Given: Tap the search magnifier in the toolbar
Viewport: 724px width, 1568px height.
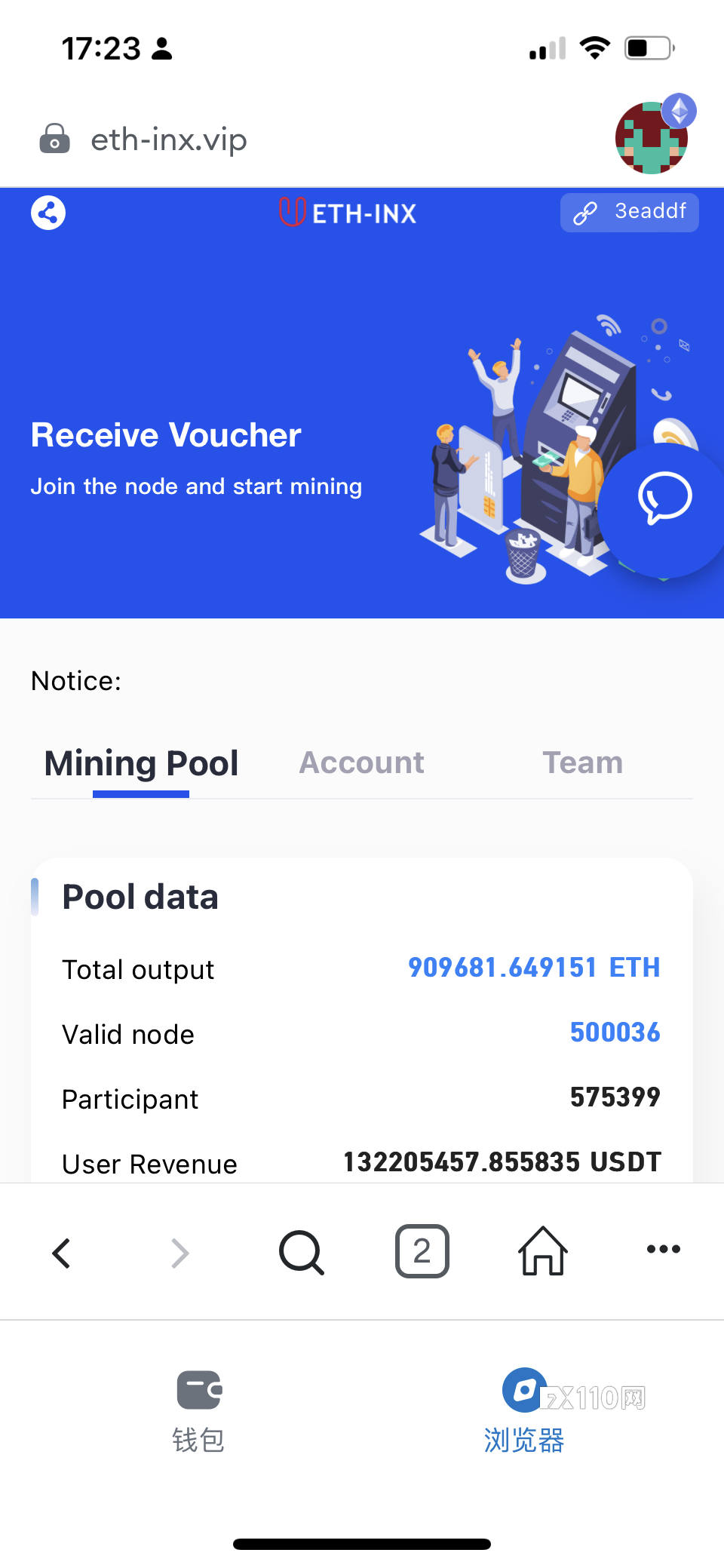Looking at the screenshot, I should (301, 1252).
